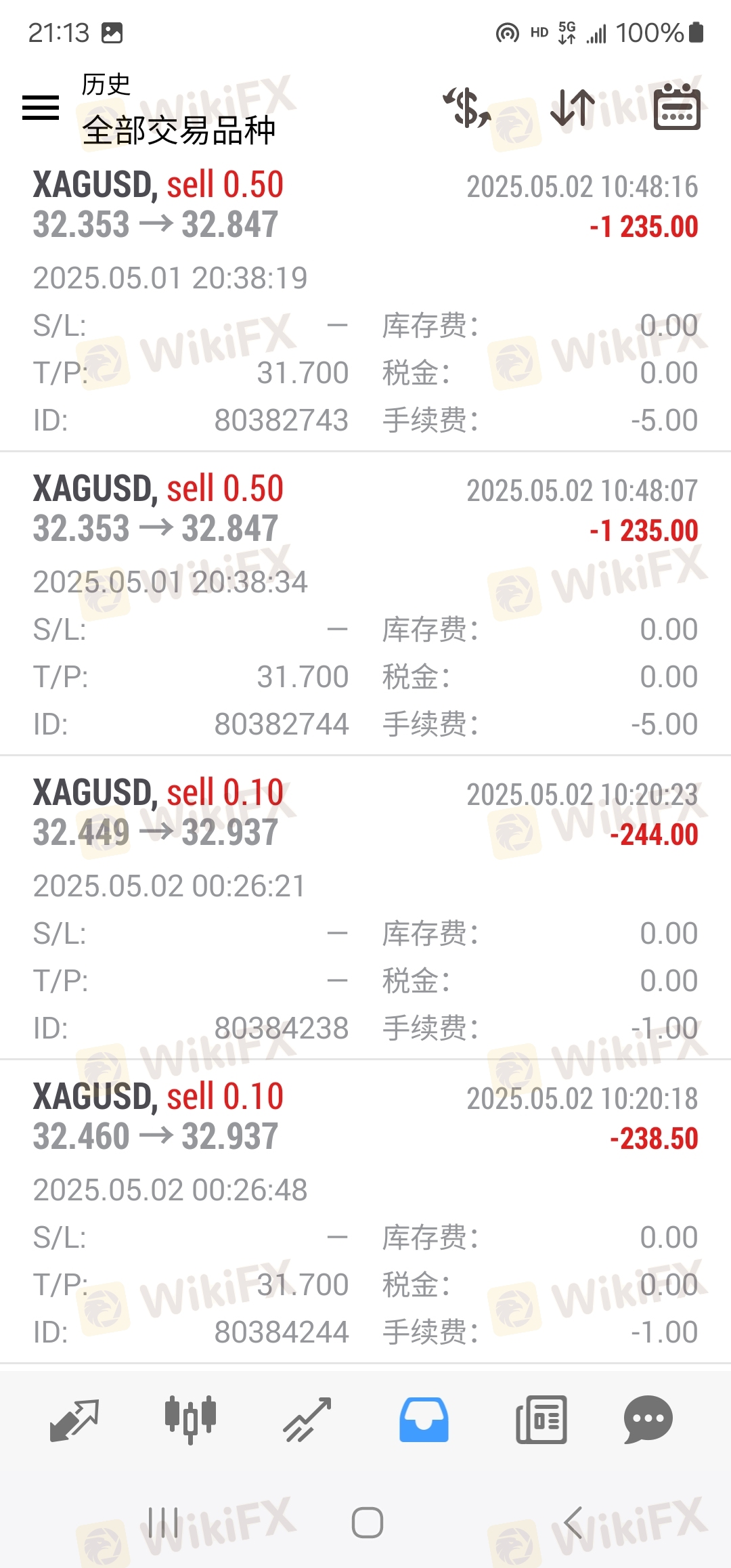Switch to the candlestick Chart tab
Screen dimensions: 731x1568
click(190, 1419)
